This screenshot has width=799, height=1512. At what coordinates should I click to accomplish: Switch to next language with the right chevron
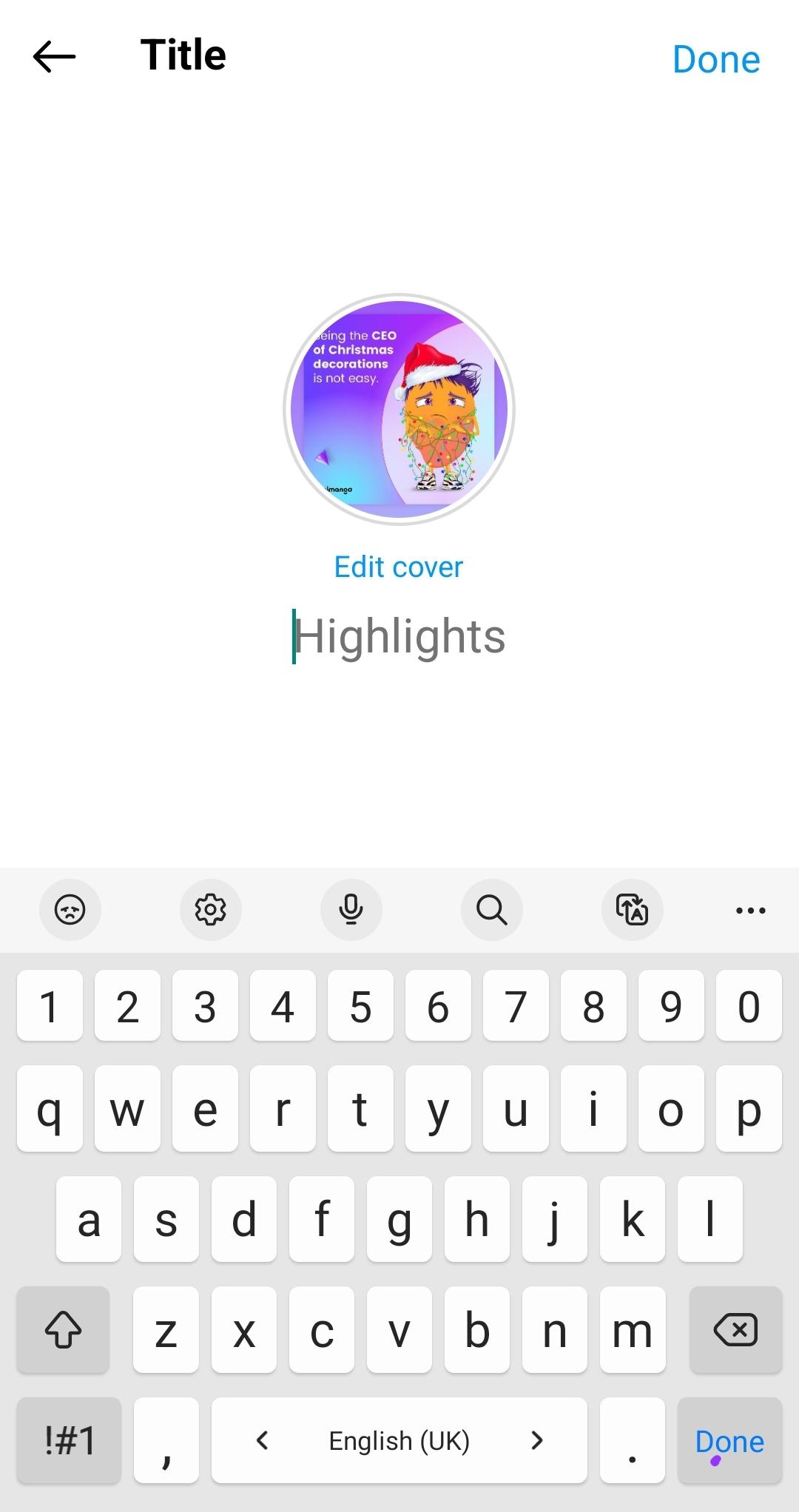tap(537, 1441)
